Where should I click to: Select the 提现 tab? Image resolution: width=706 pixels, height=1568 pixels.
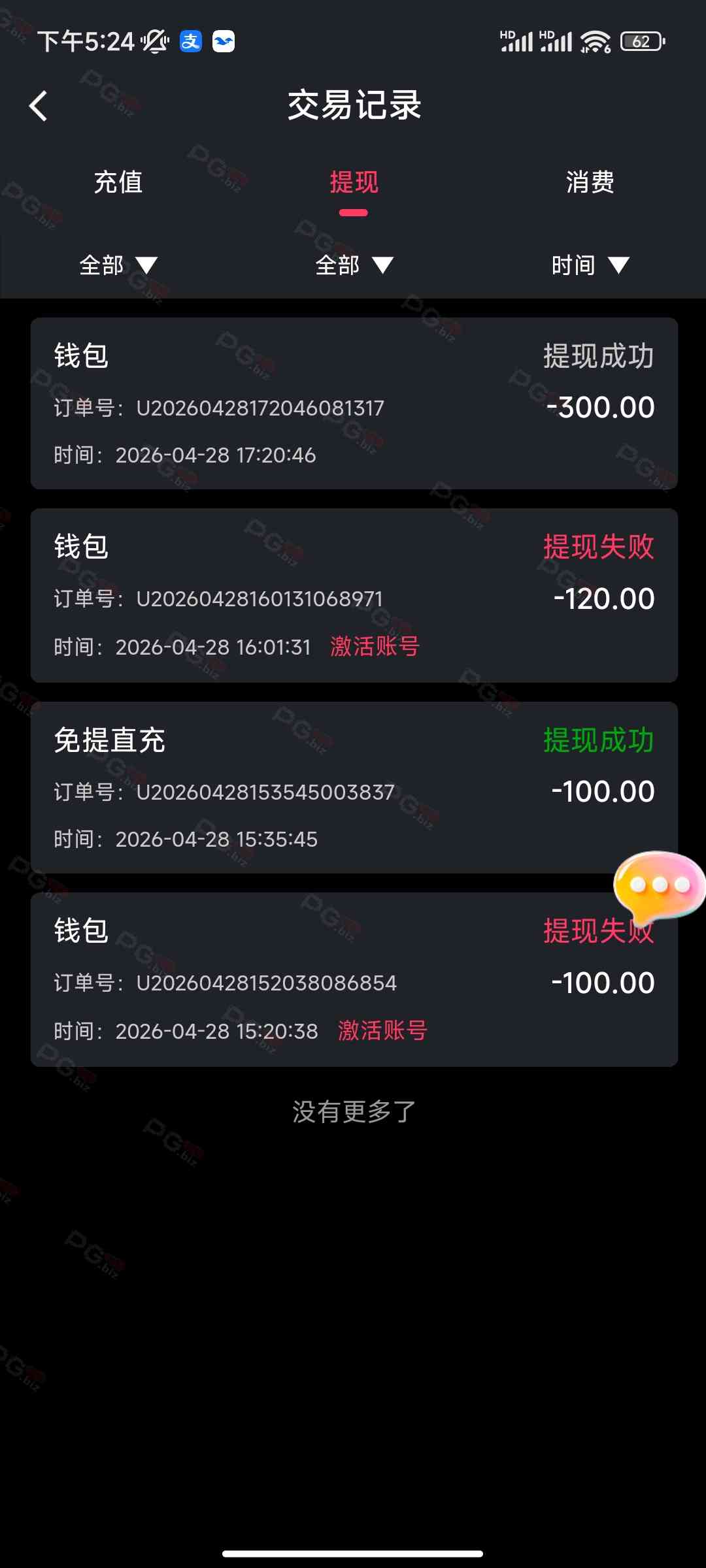354,182
